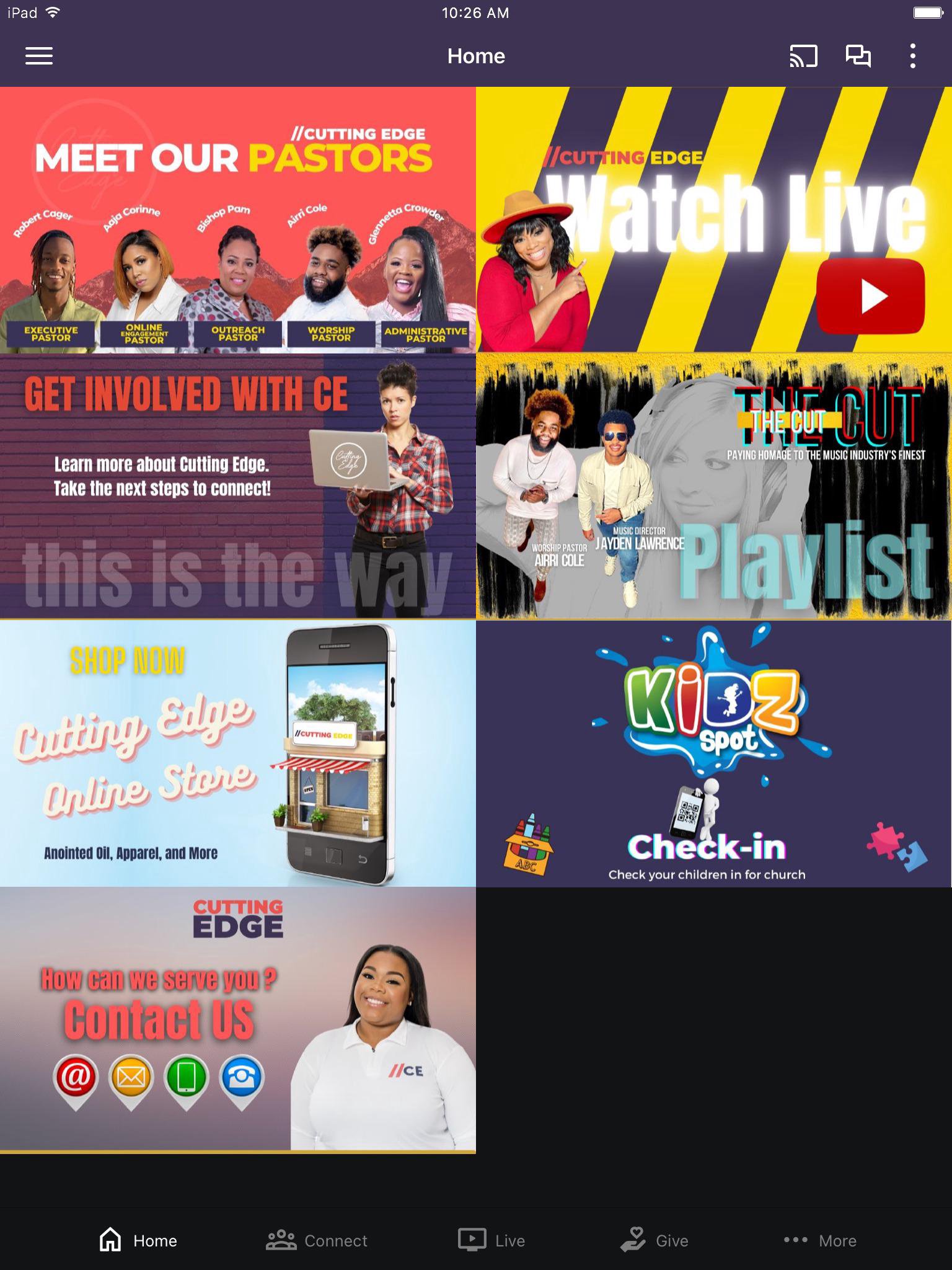
Task: Switch to the Live tab
Action: coord(491,1240)
